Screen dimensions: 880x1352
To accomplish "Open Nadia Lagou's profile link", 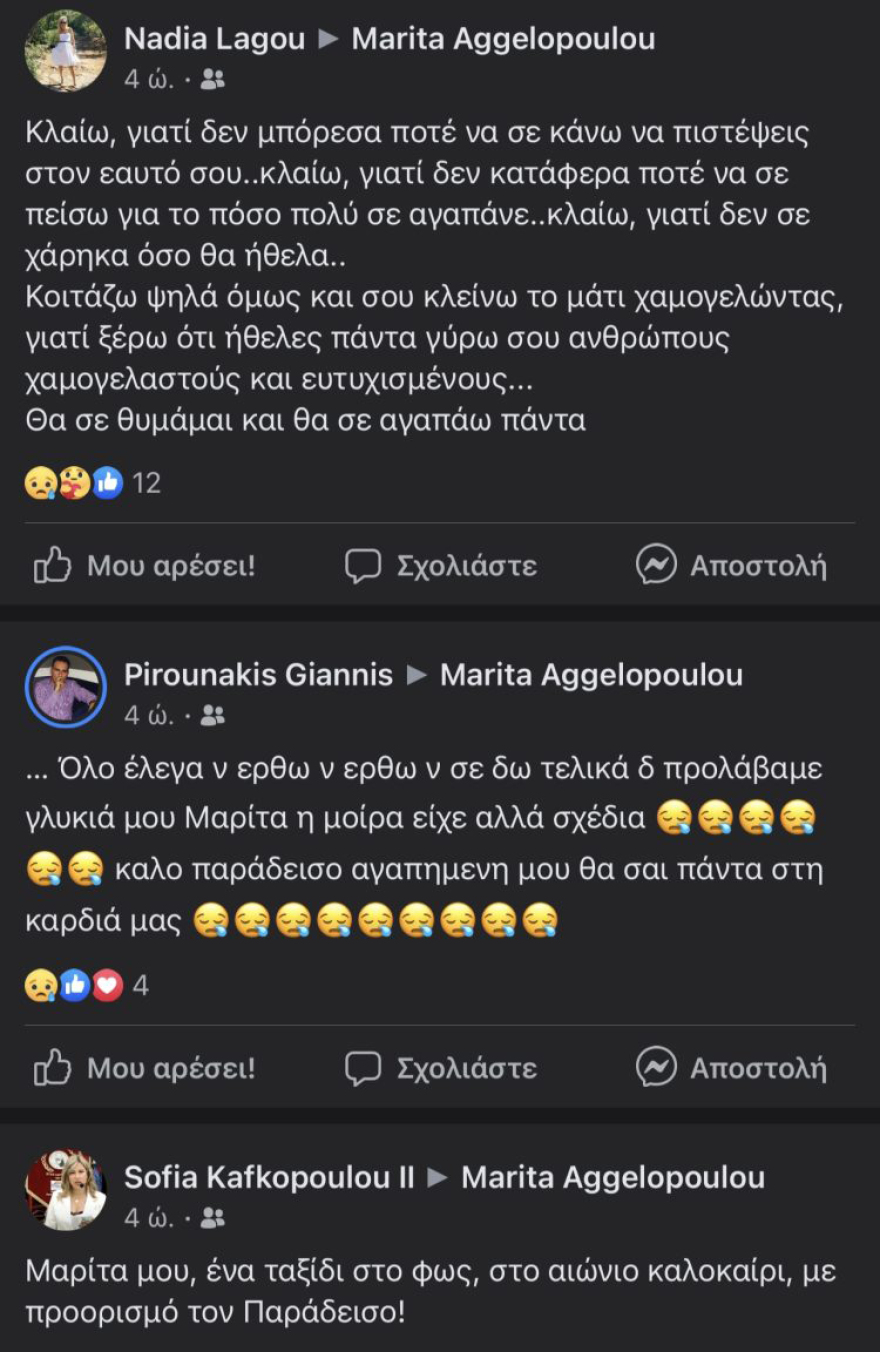I will (x=212, y=40).
